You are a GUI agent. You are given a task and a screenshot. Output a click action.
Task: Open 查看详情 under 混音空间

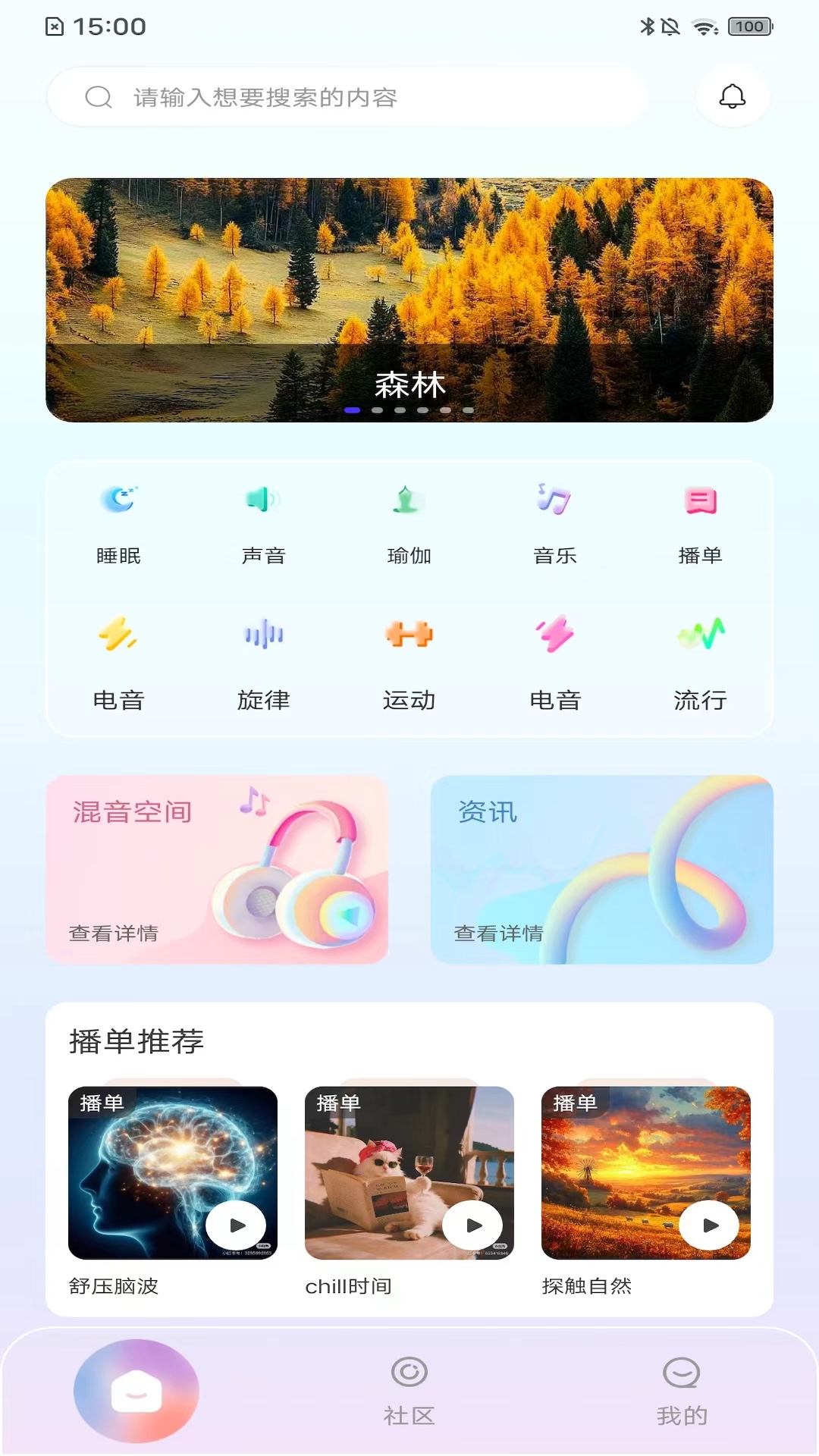pyautogui.click(x=112, y=934)
